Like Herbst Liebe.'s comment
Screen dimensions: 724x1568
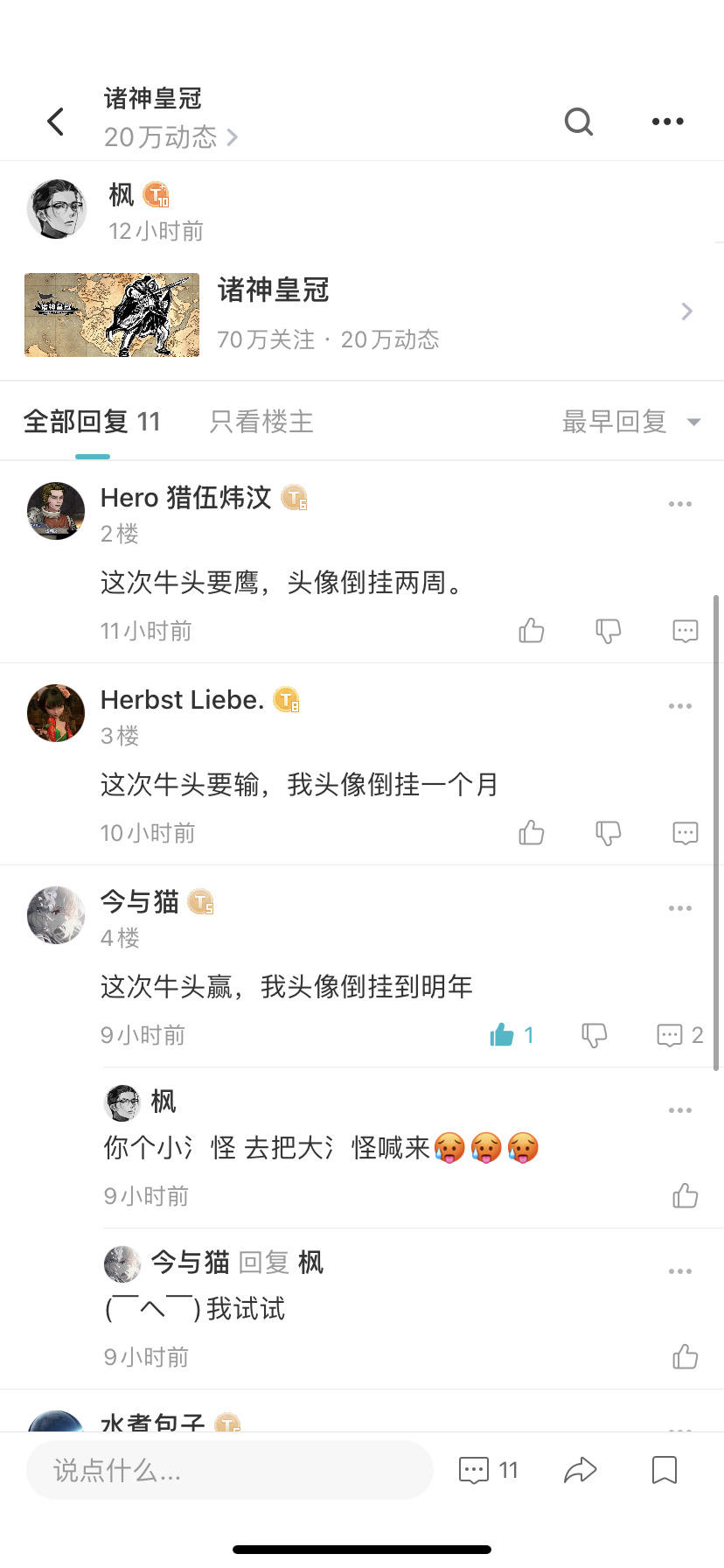point(532,832)
